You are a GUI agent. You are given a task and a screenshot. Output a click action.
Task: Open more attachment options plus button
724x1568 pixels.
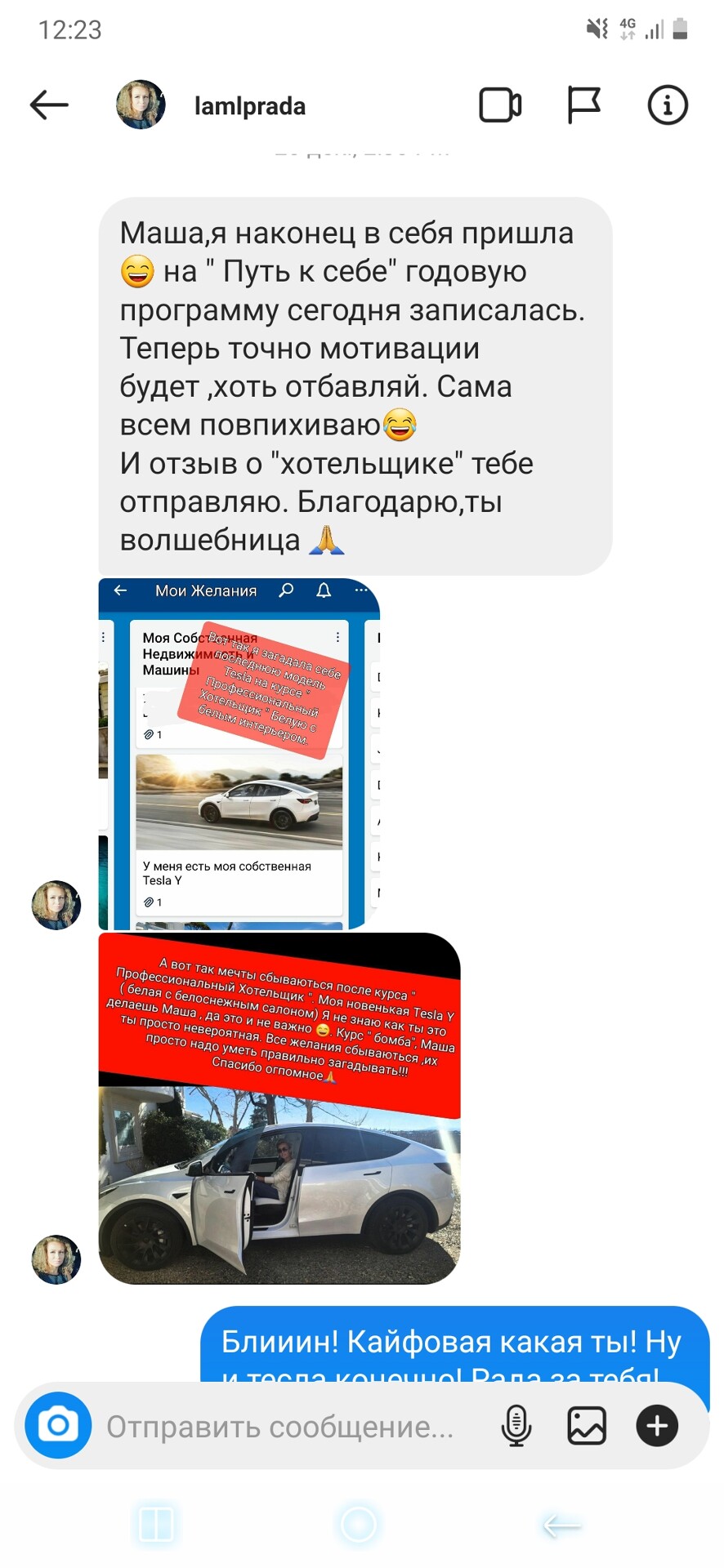click(x=657, y=1426)
